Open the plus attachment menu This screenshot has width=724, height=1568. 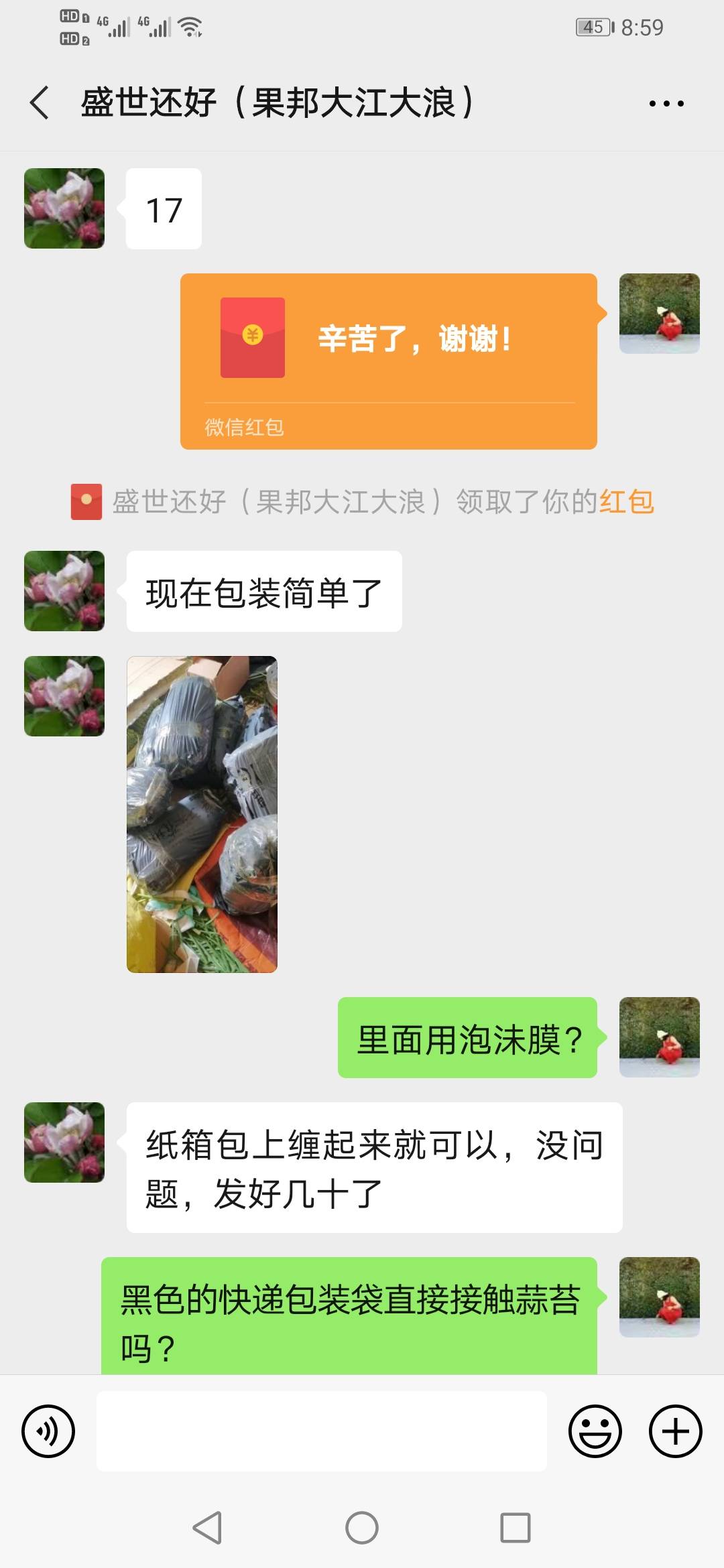coord(675,1431)
